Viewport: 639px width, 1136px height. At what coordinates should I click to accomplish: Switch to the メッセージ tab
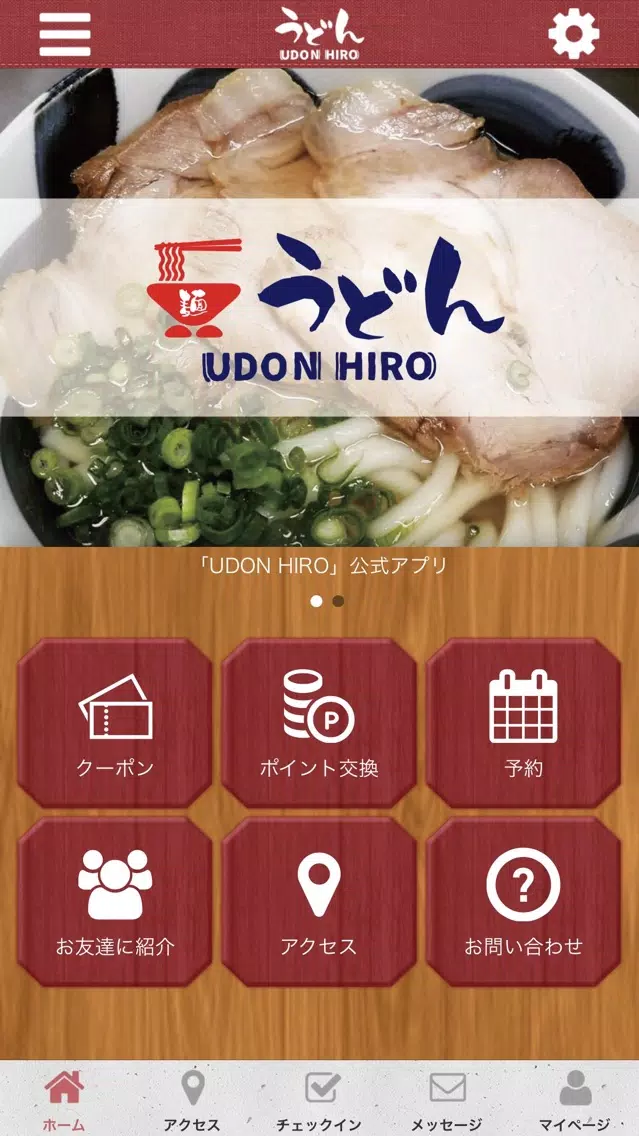[447, 1099]
